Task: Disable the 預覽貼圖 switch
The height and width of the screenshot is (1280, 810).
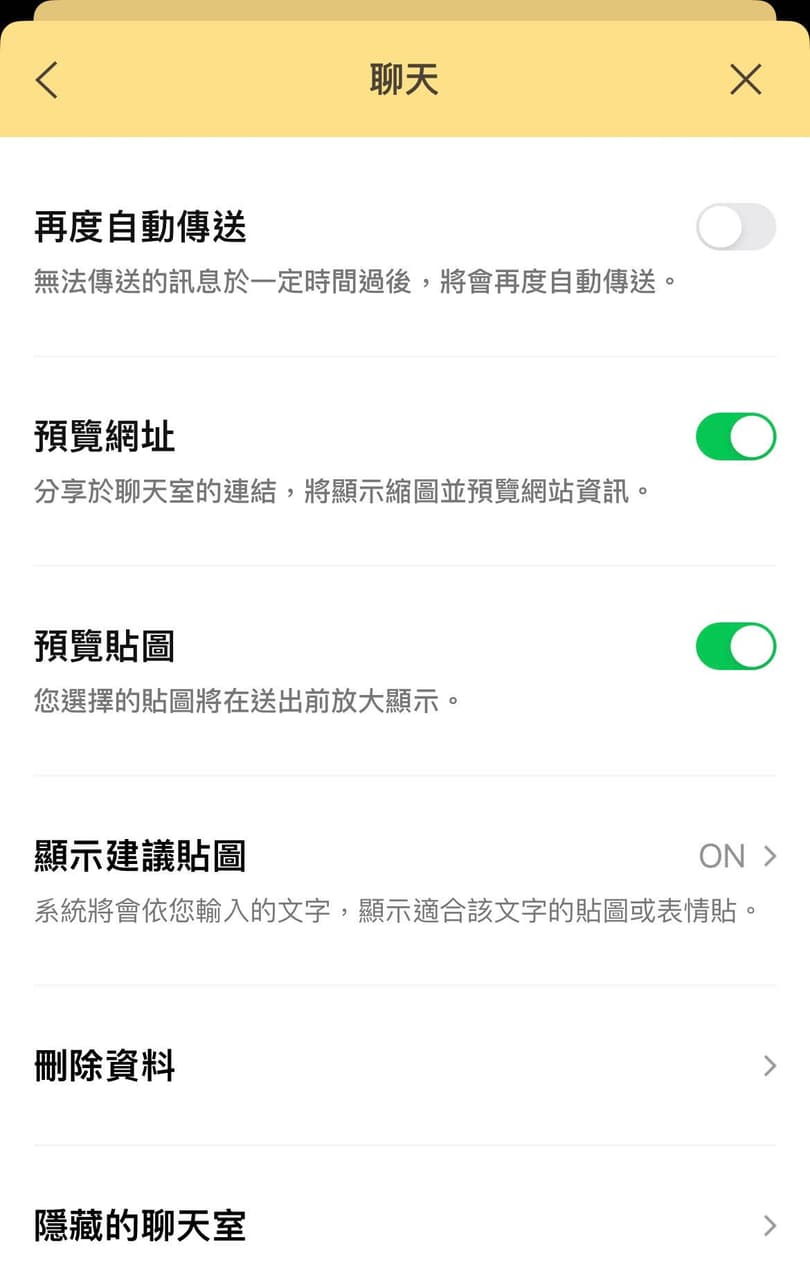Action: point(736,646)
